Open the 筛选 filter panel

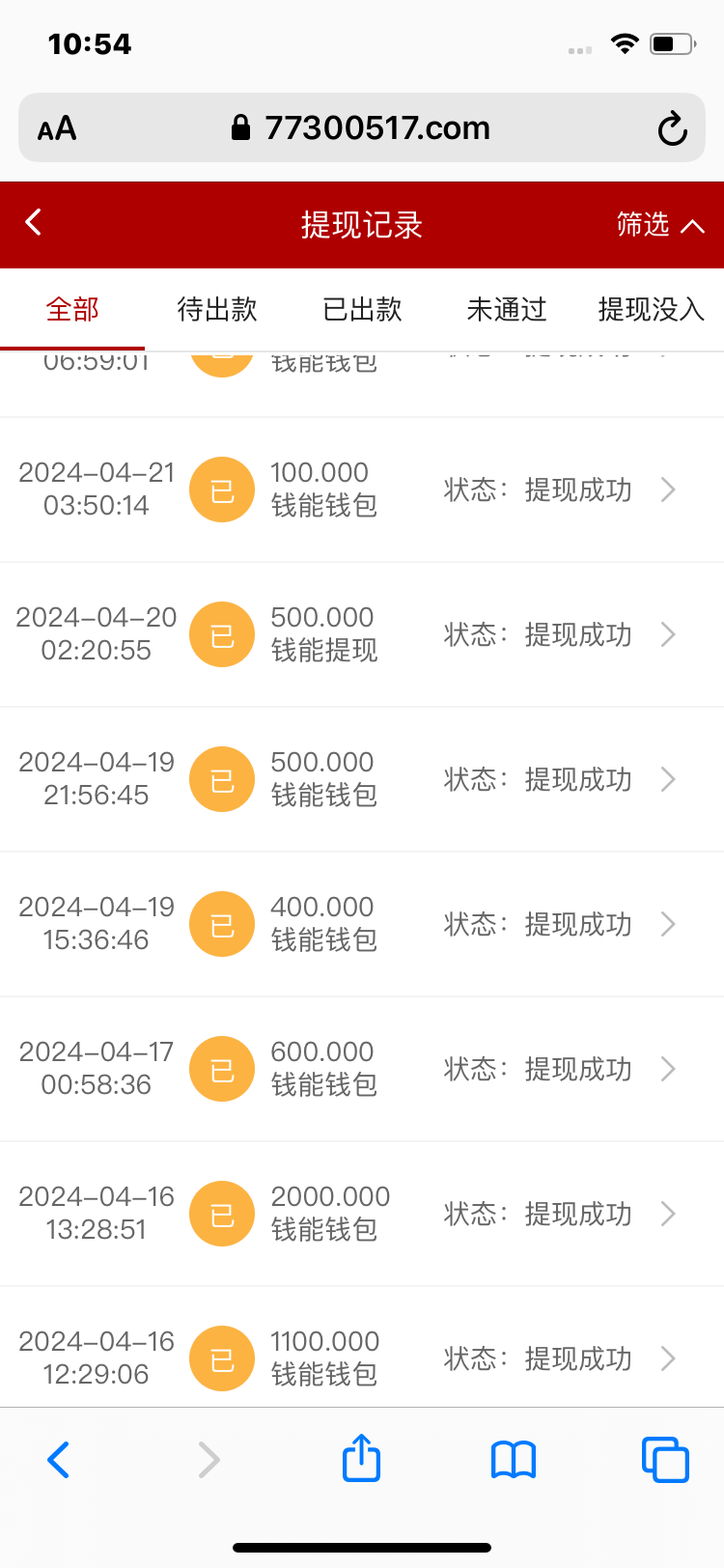pyautogui.click(x=660, y=225)
